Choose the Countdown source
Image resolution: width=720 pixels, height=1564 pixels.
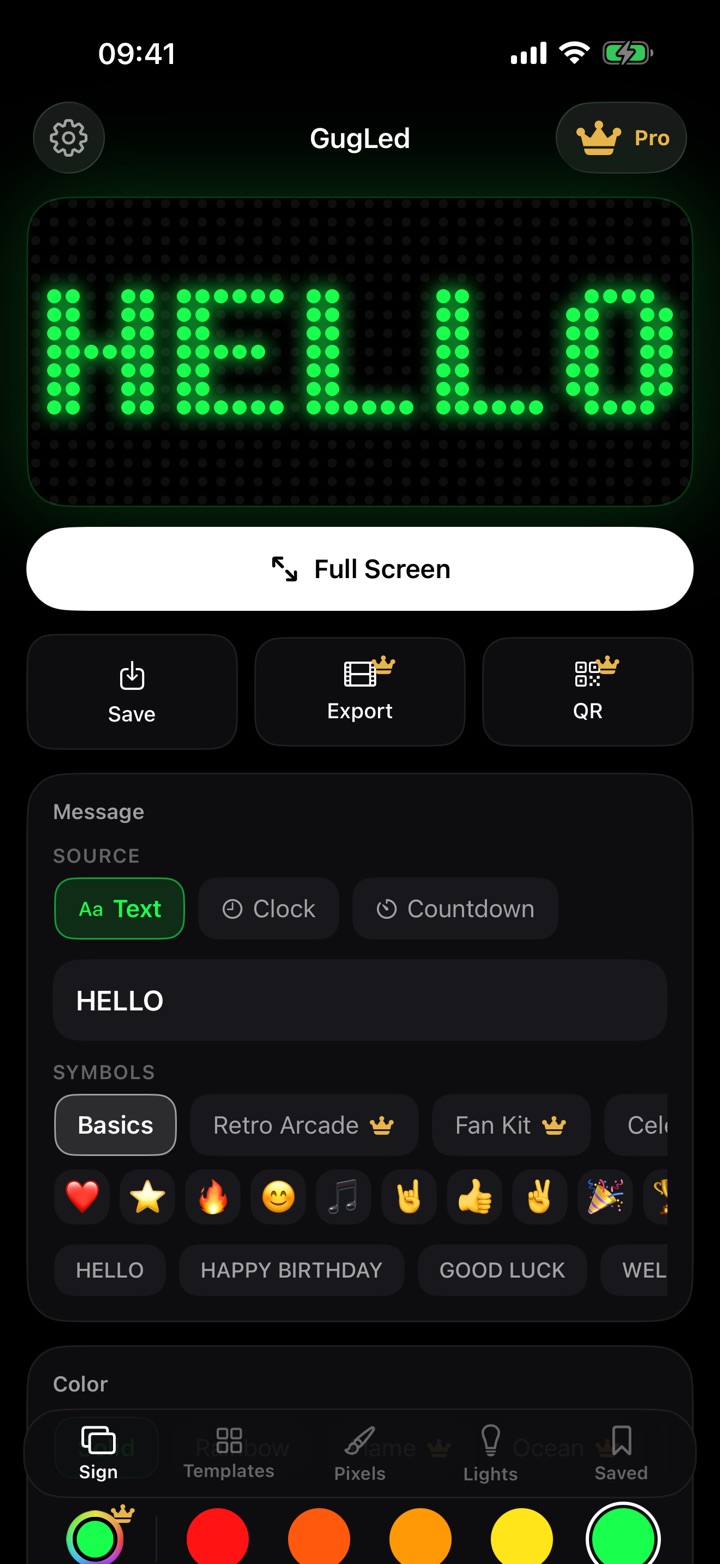[455, 909]
